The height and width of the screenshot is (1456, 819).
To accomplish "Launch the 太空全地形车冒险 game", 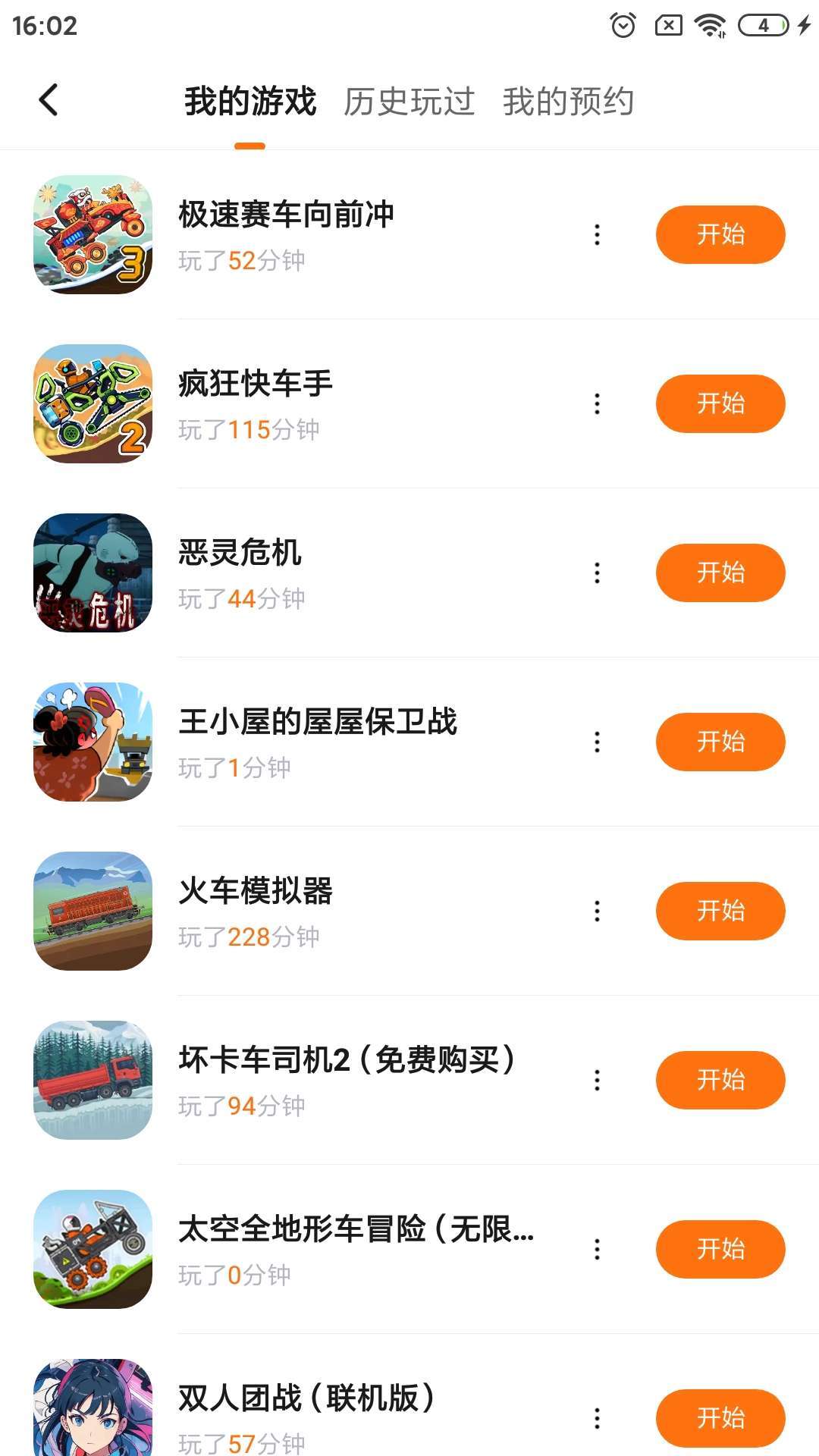I will 720,1249.
